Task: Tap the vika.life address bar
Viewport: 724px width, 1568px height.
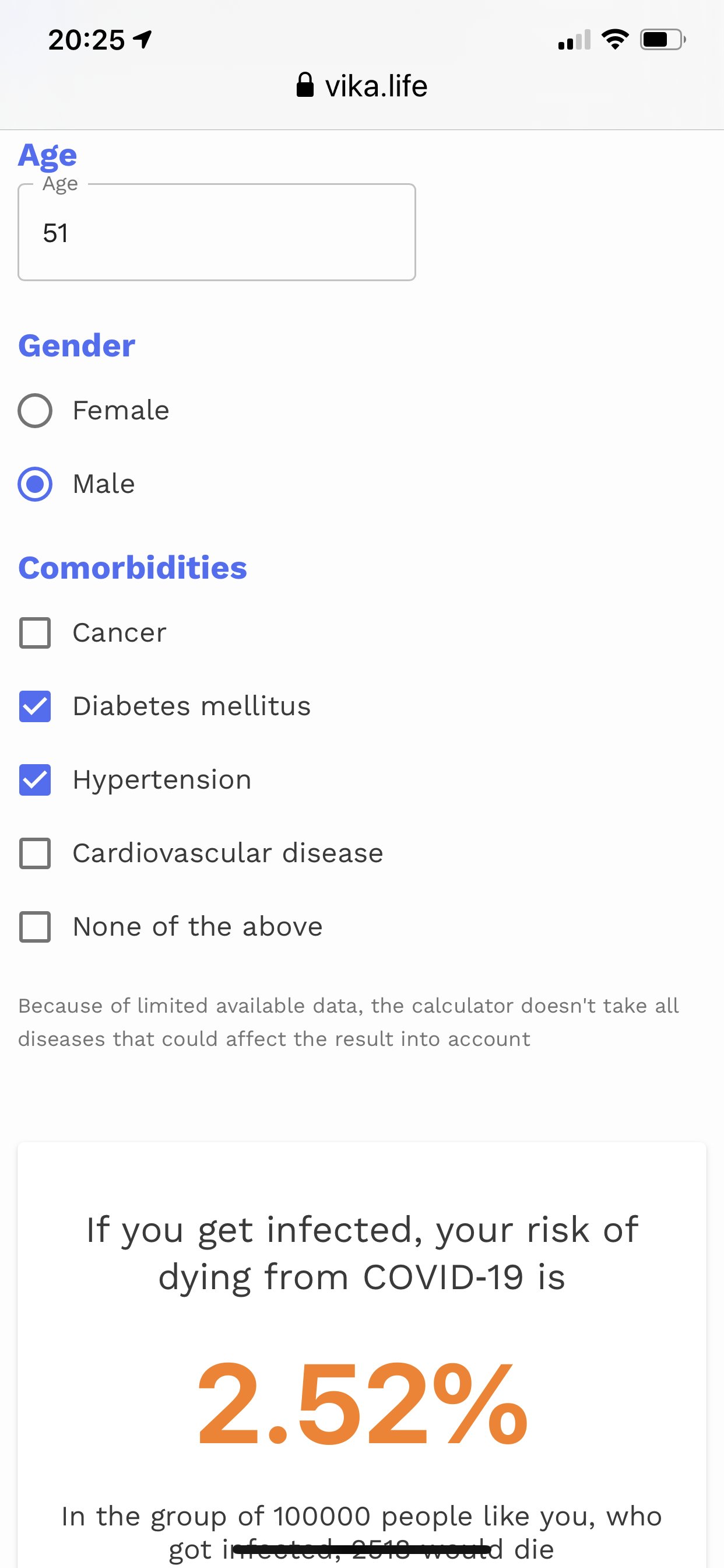Action: 362,86
